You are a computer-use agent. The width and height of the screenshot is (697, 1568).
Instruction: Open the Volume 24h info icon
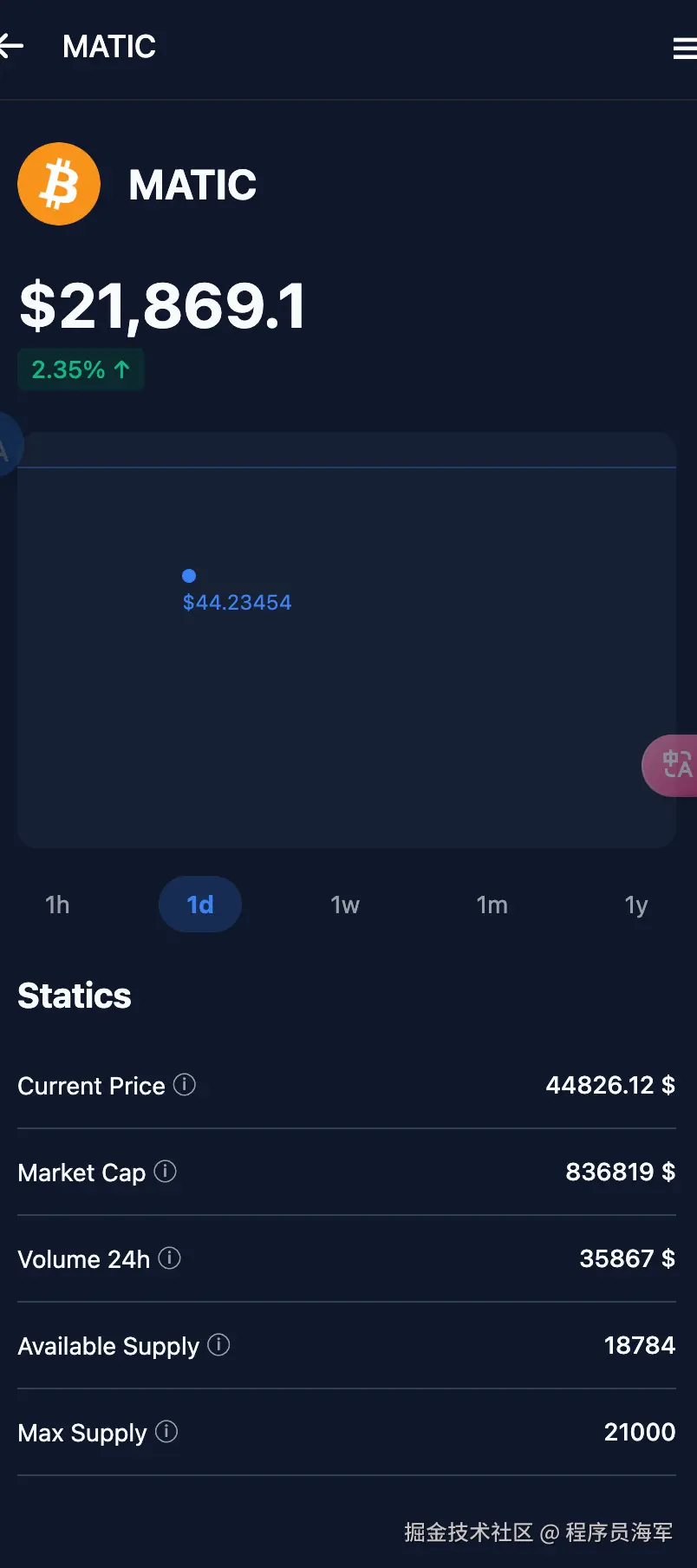coord(170,1258)
